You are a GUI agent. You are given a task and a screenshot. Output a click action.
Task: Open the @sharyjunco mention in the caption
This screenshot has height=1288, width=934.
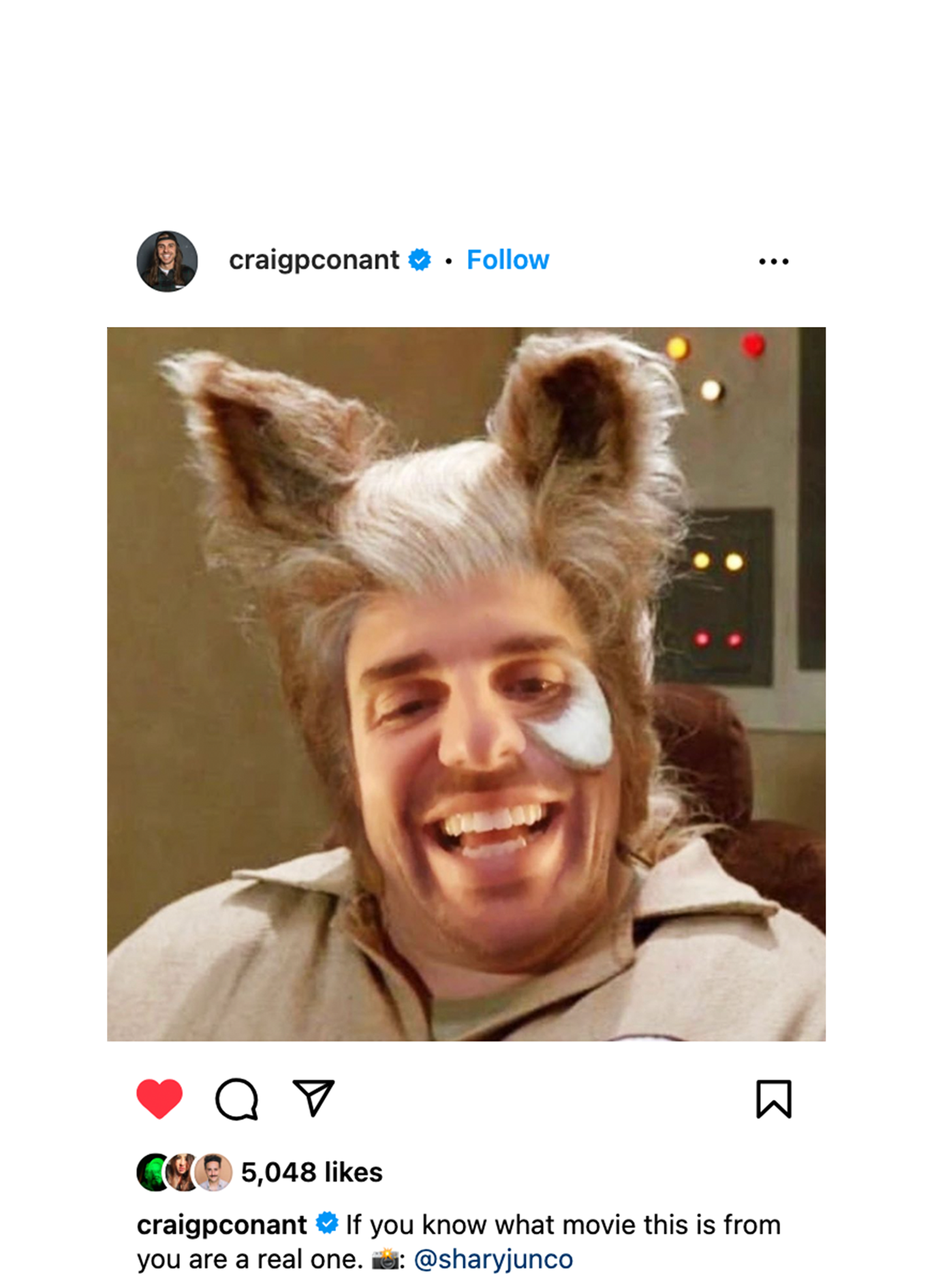[x=493, y=1259]
